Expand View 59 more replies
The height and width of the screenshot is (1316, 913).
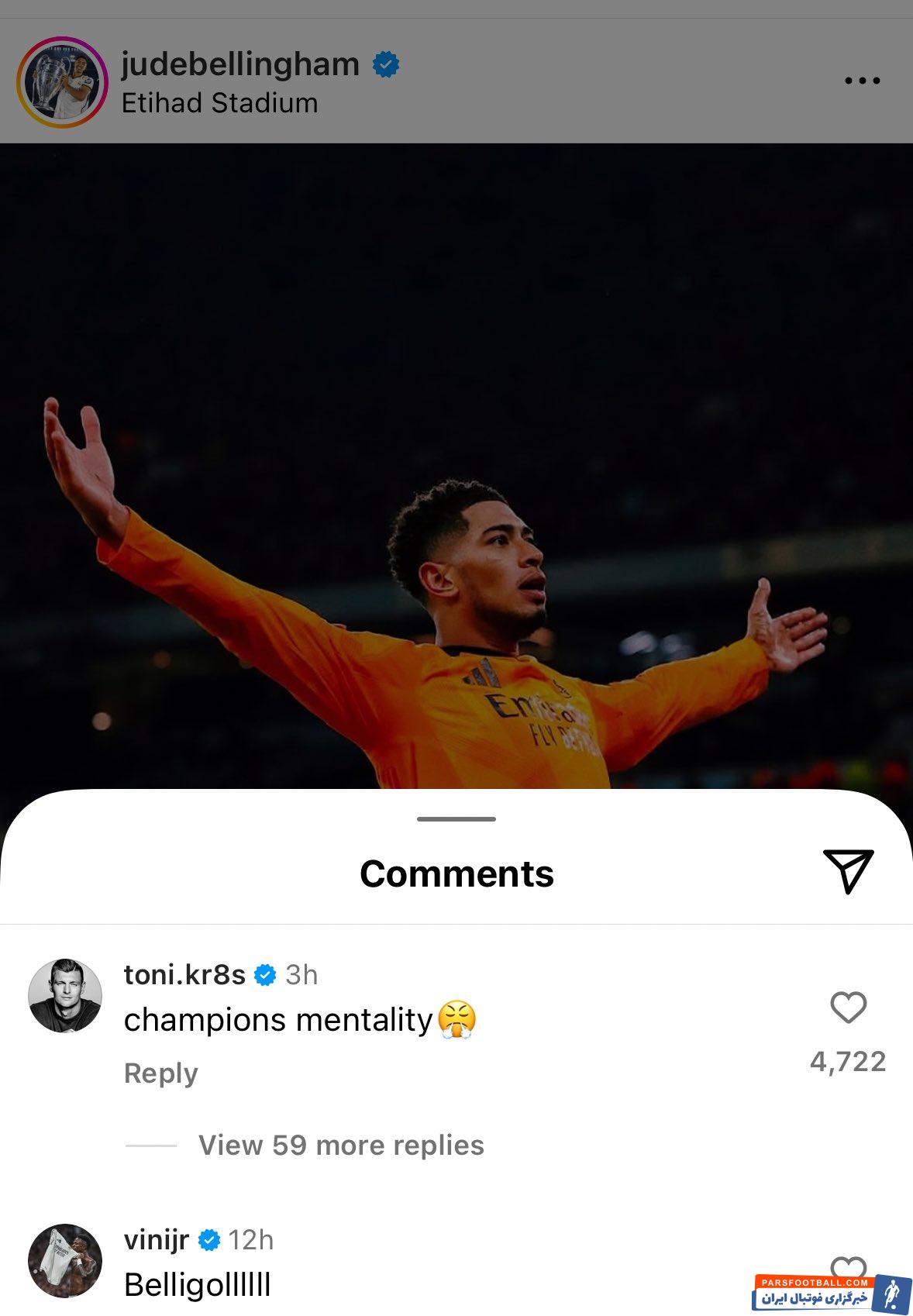[x=341, y=1145]
